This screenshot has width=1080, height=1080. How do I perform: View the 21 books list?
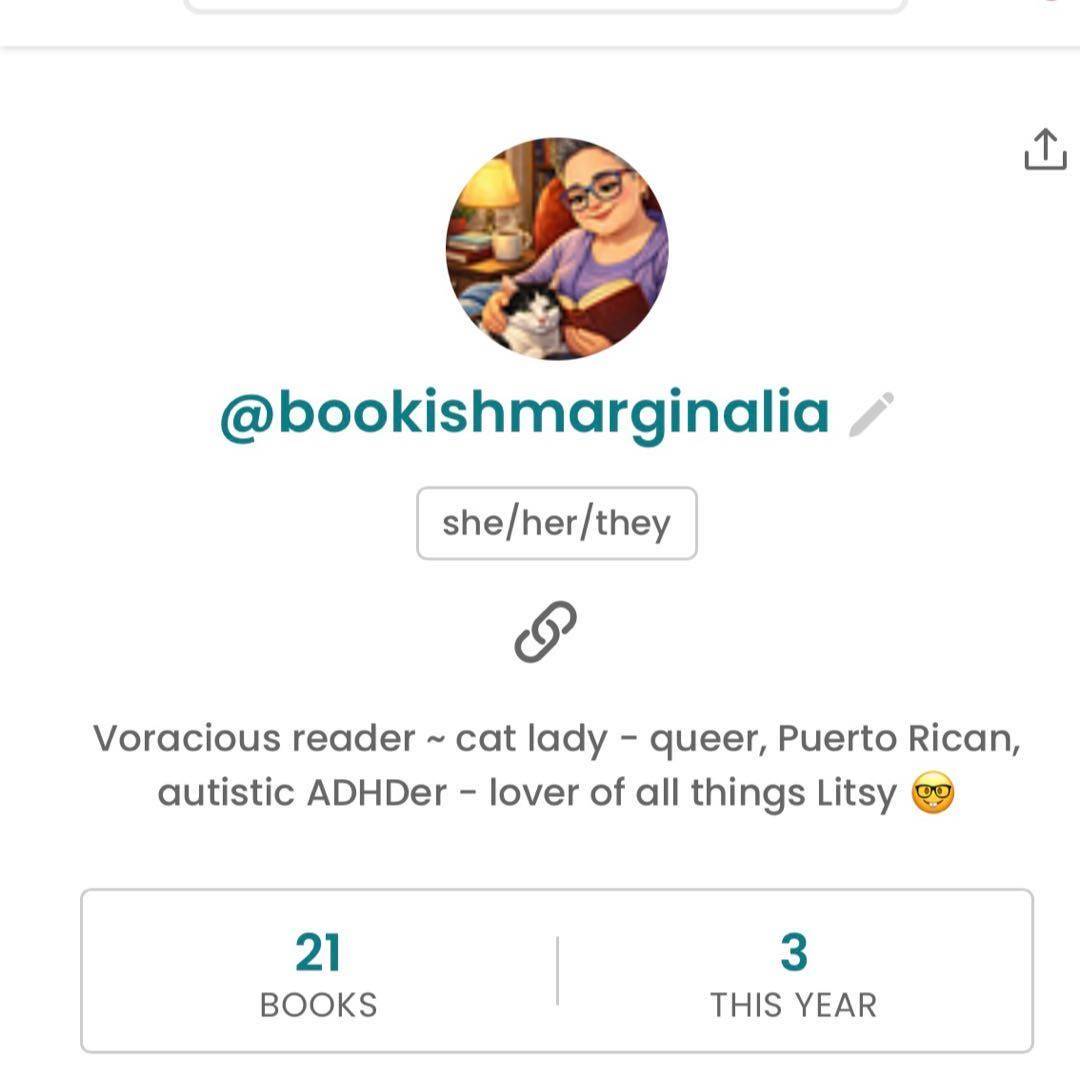(x=318, y=972)
